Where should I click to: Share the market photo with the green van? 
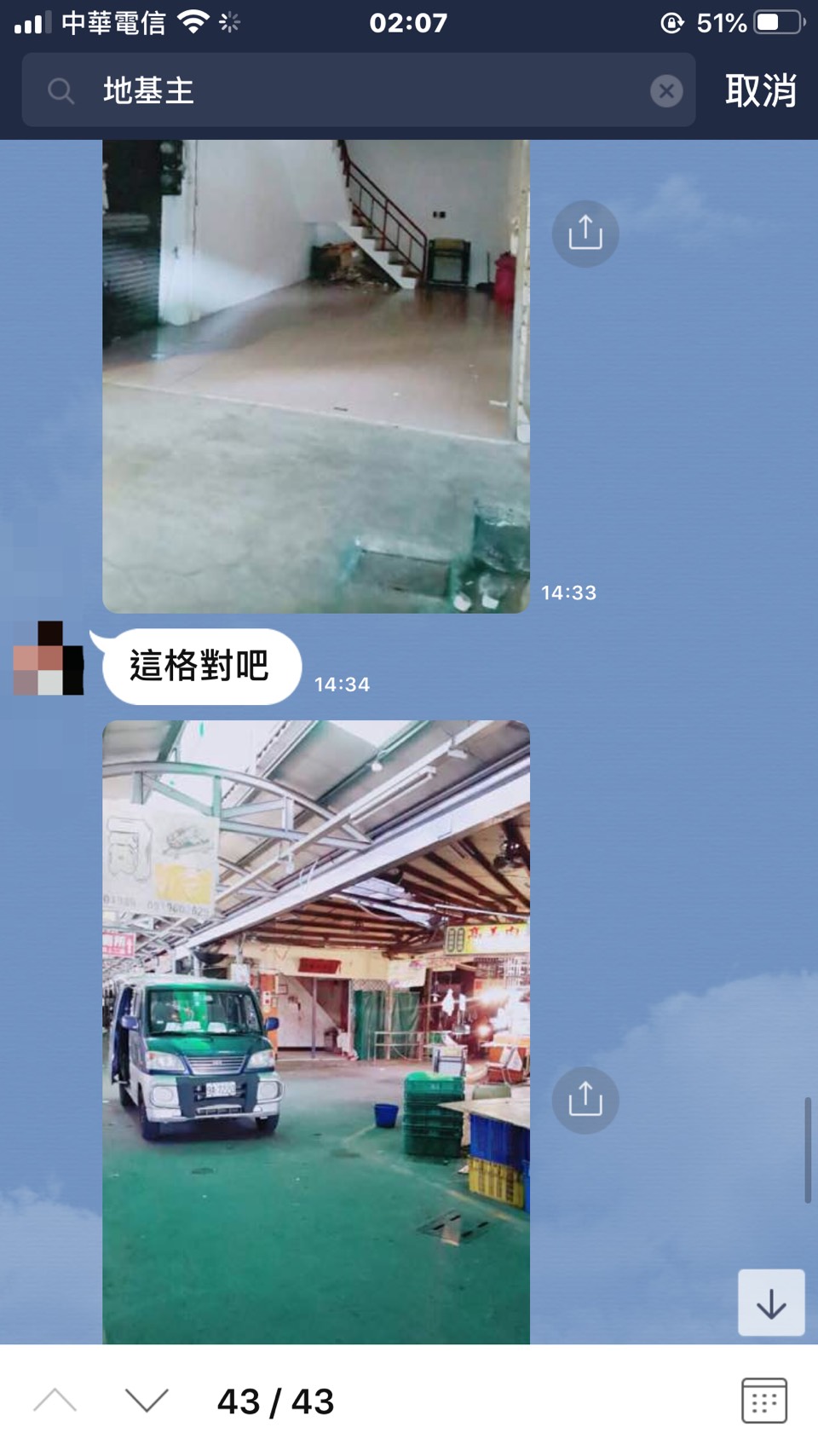(585, 1100)
